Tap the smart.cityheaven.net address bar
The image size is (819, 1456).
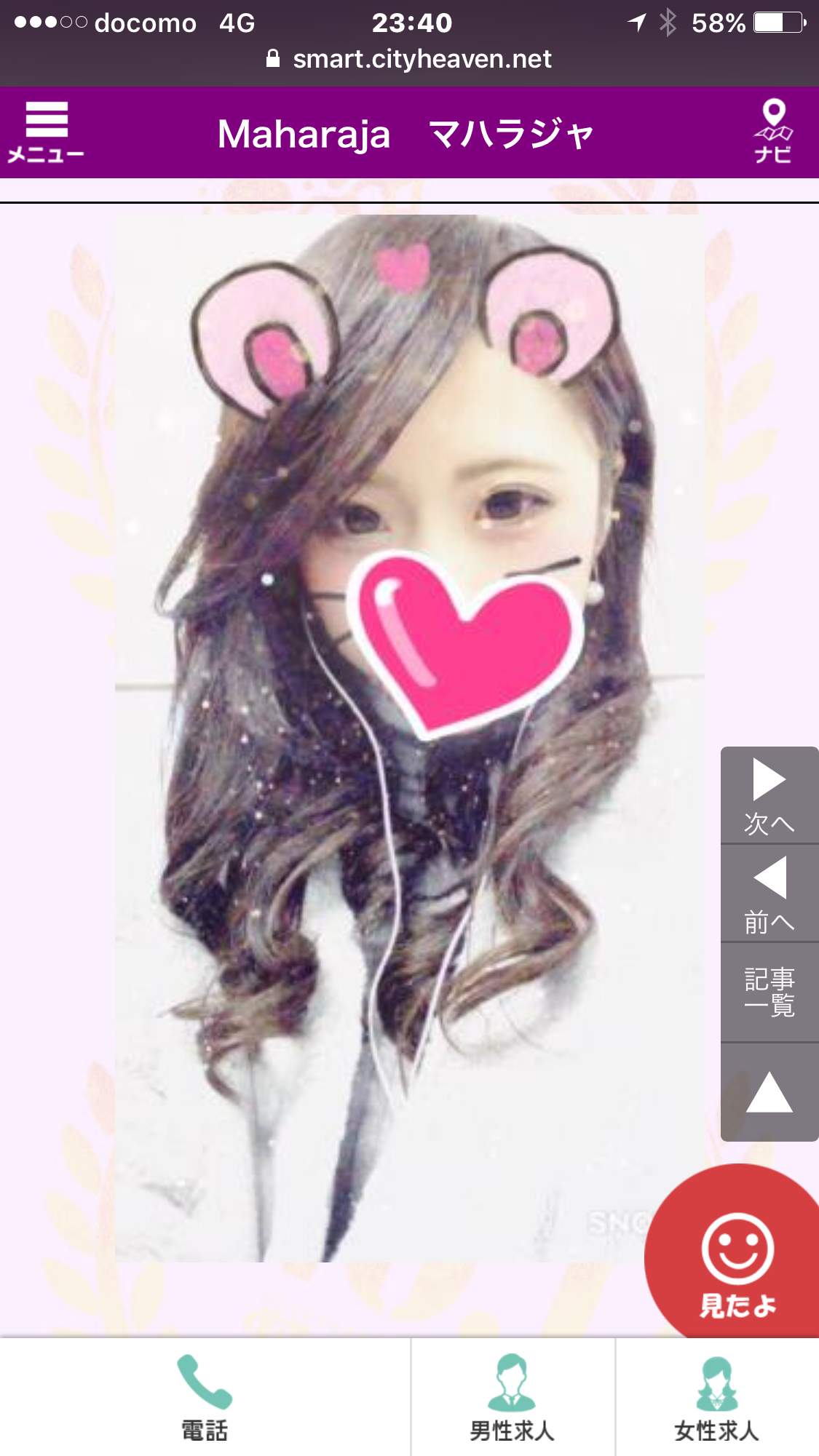[x=409, y=59]
